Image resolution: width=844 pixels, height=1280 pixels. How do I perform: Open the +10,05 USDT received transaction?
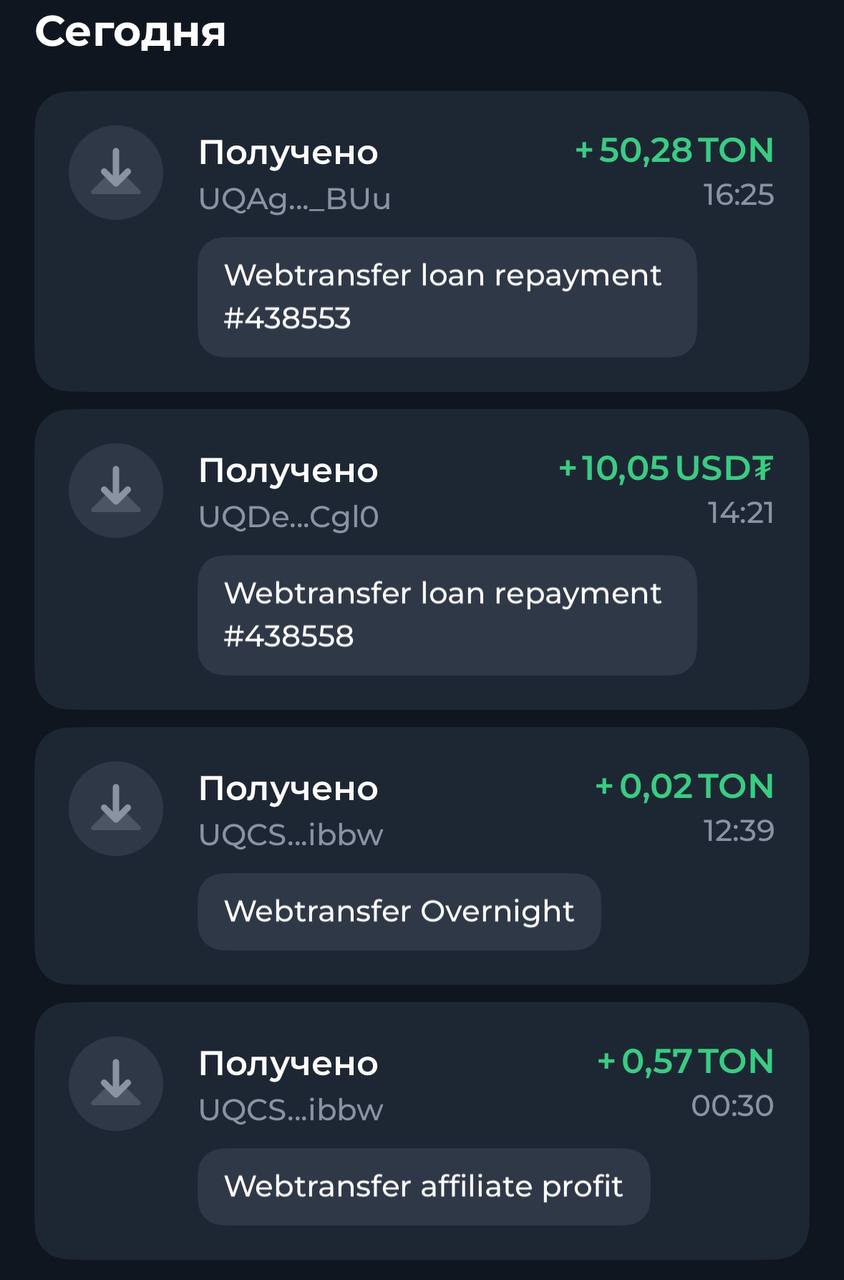click(x=421, y=559)
